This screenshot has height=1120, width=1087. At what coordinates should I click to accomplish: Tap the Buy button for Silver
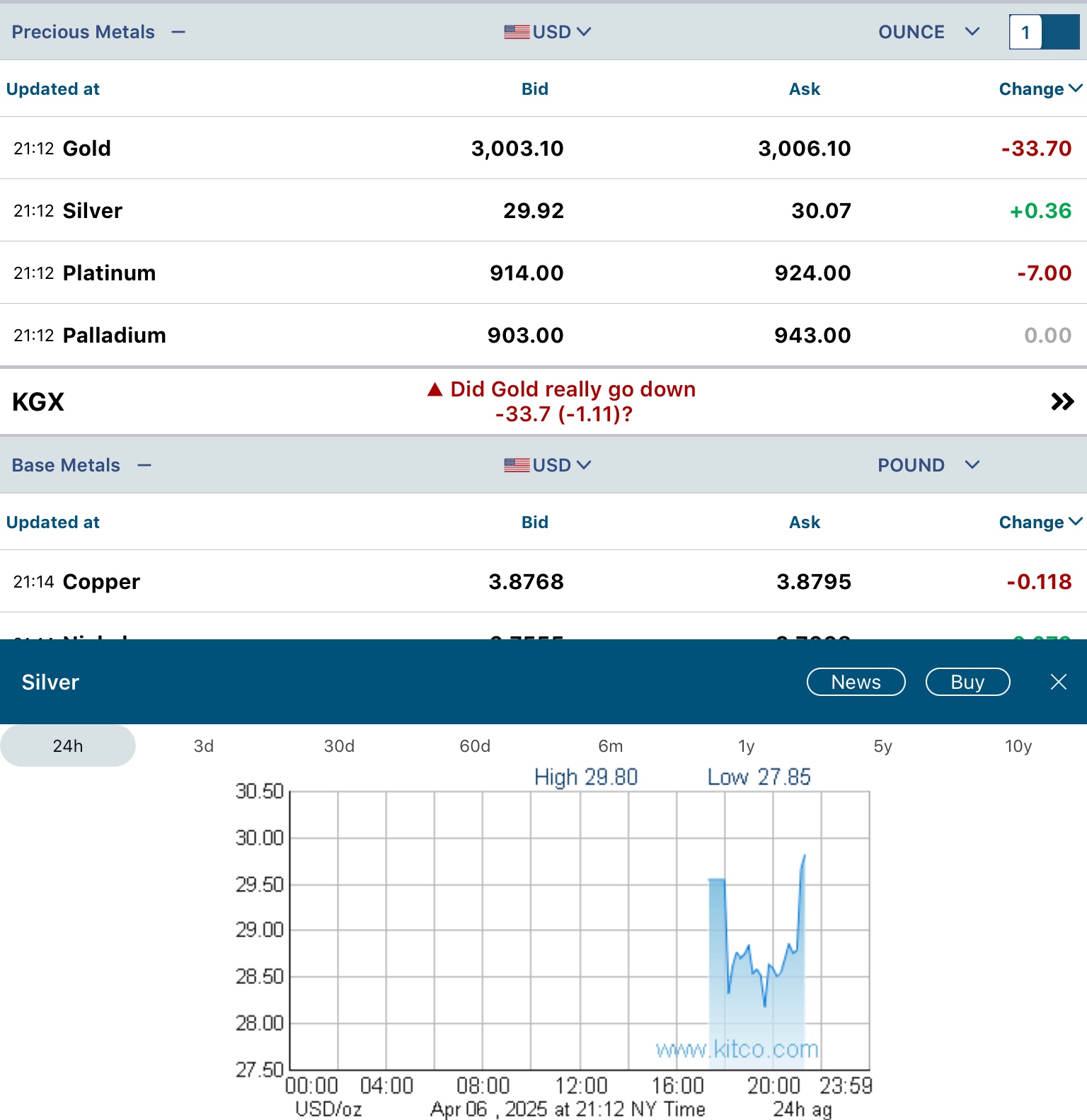click(967, 682)
